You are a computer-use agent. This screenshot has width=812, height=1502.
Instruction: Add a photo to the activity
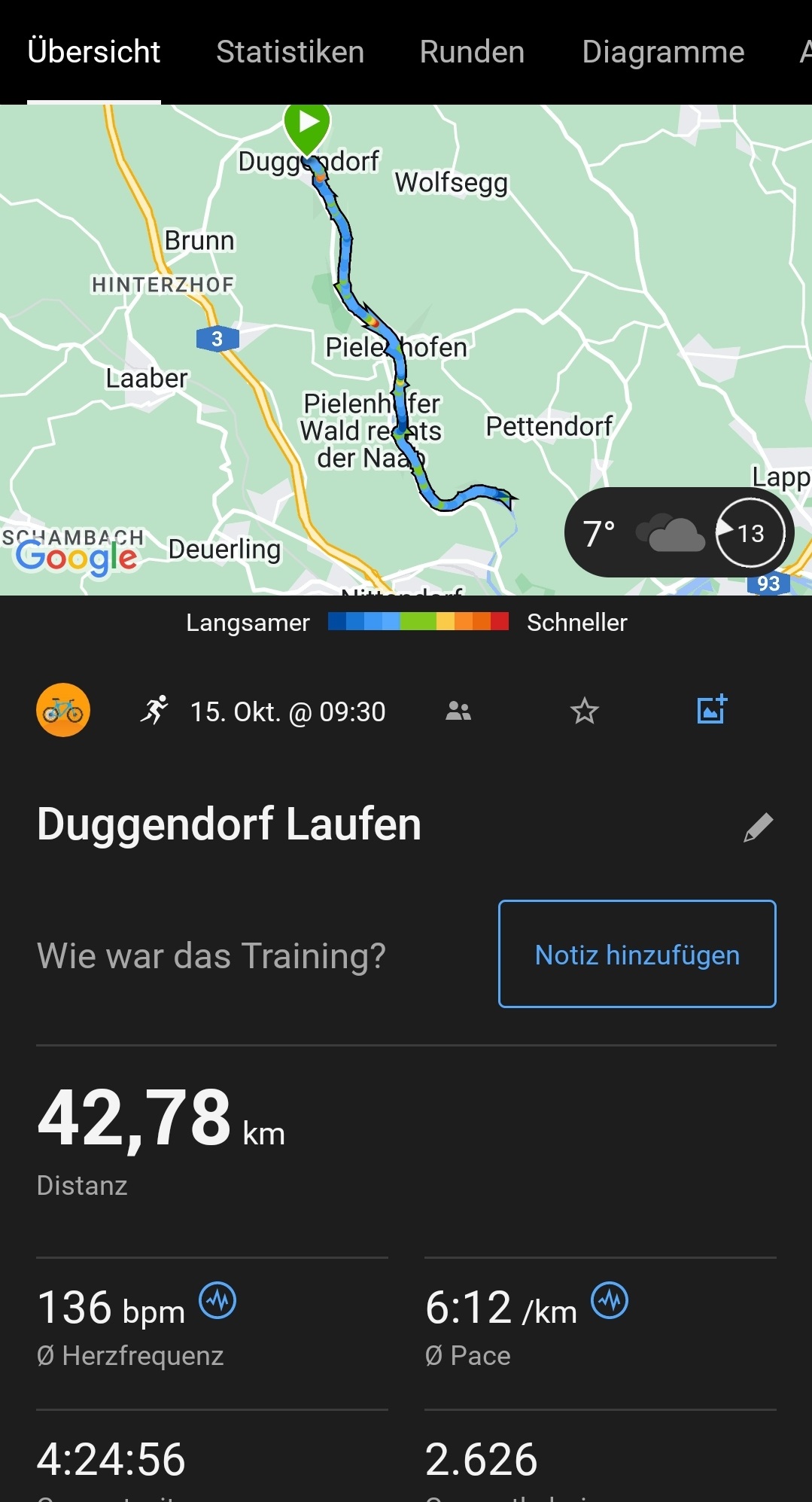pos(711,709)
